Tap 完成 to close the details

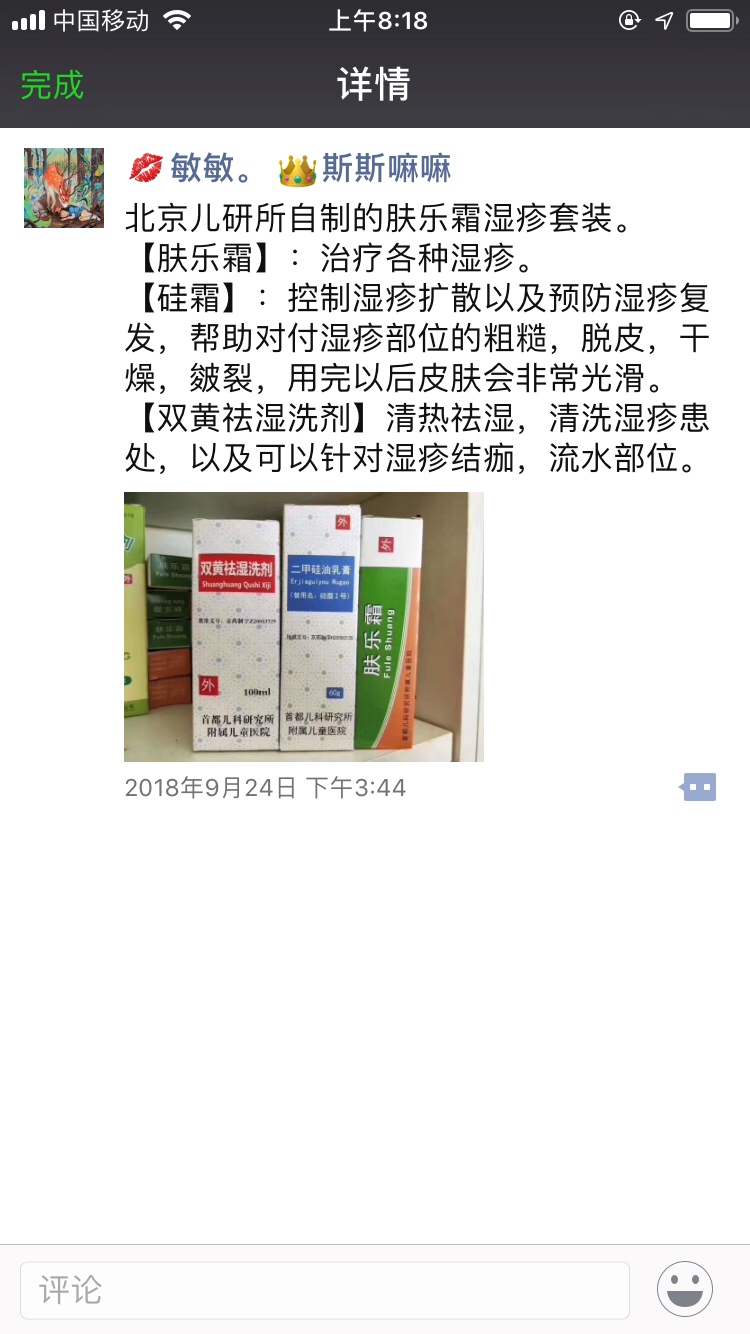(52, 85)
